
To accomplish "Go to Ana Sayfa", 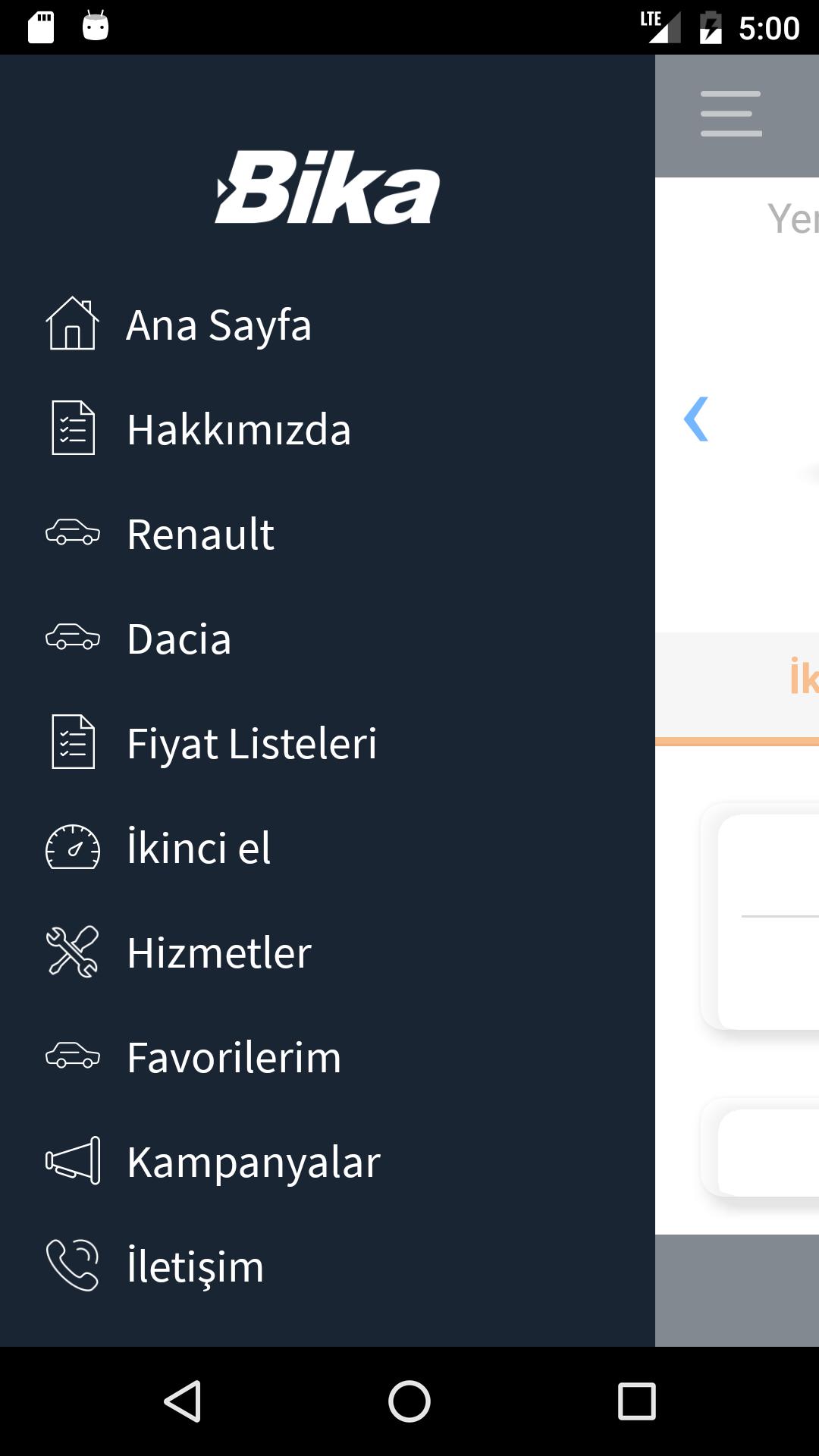I will (219, 324).
